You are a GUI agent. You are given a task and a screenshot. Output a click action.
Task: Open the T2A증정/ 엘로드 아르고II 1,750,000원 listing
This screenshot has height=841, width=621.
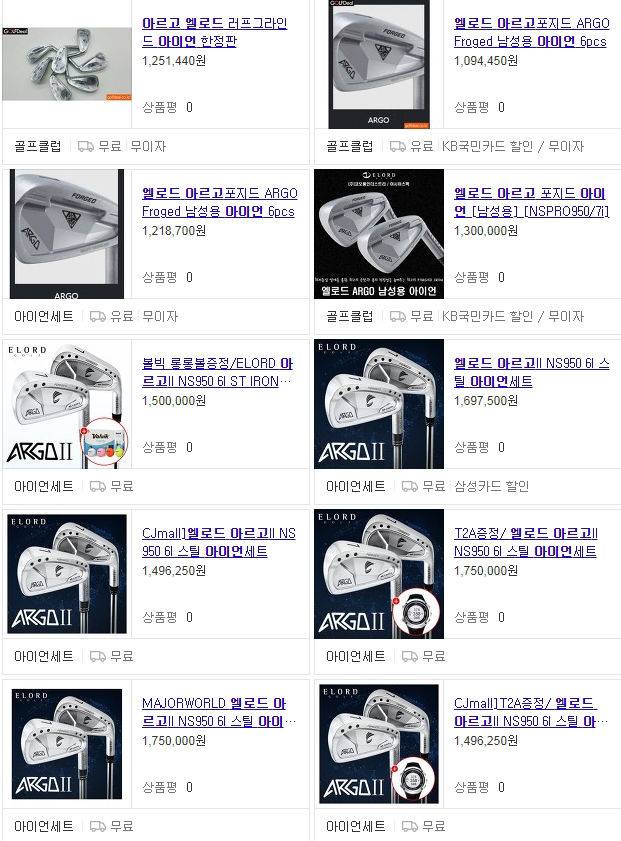pyautogui.click(x=525, y=542)
